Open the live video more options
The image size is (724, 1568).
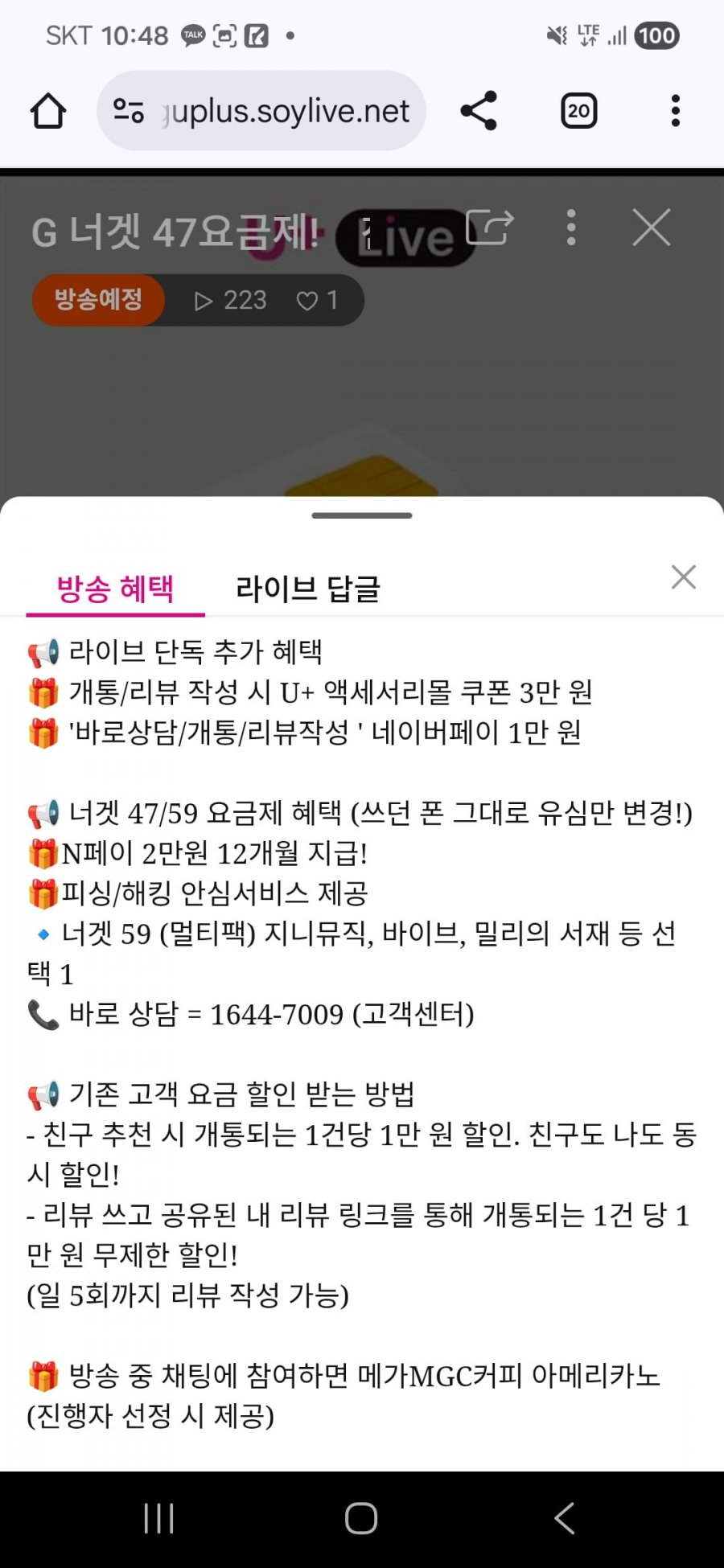click(x=571, y=228)
